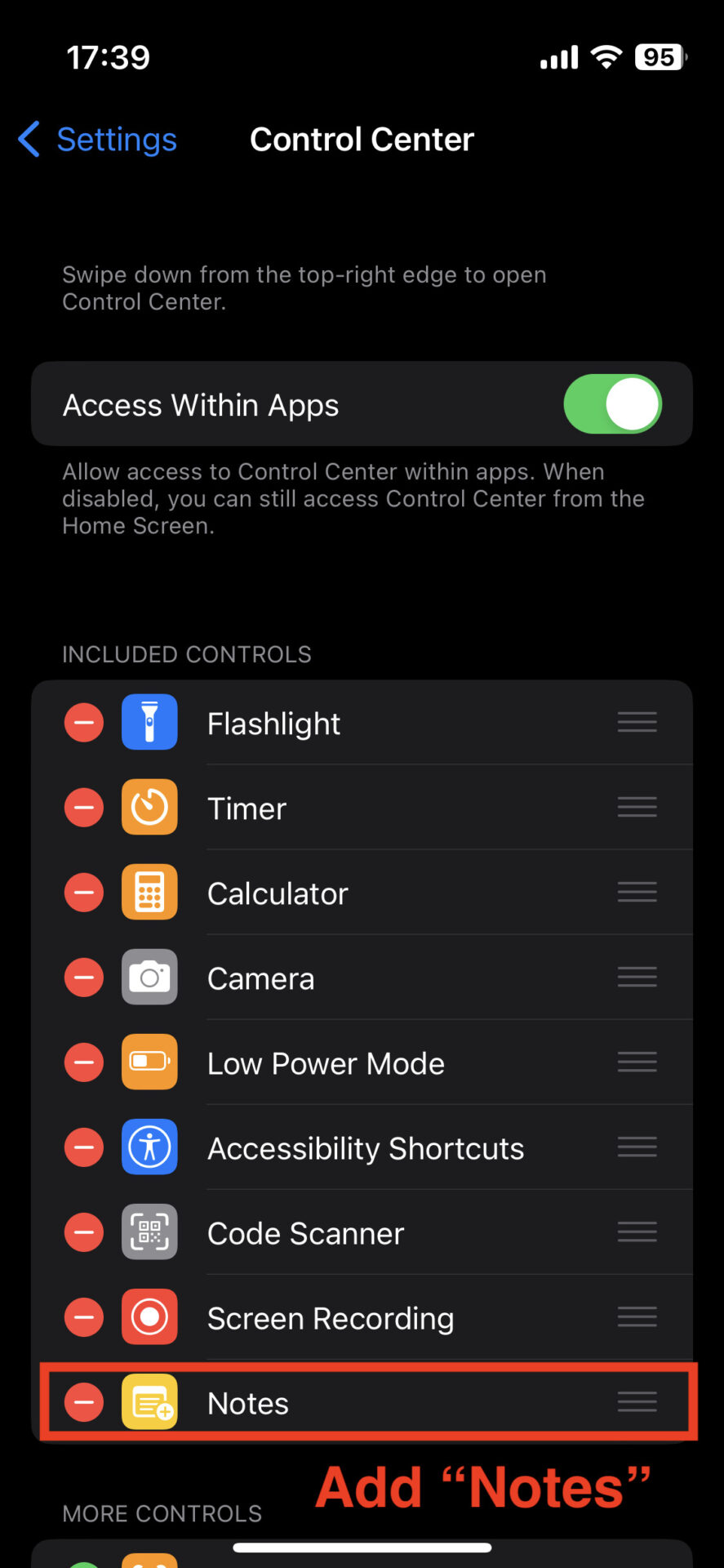This screenshot has height=1568, width=724.
Task: Select the Screen Recording icon
Action: pos(149,1316)
